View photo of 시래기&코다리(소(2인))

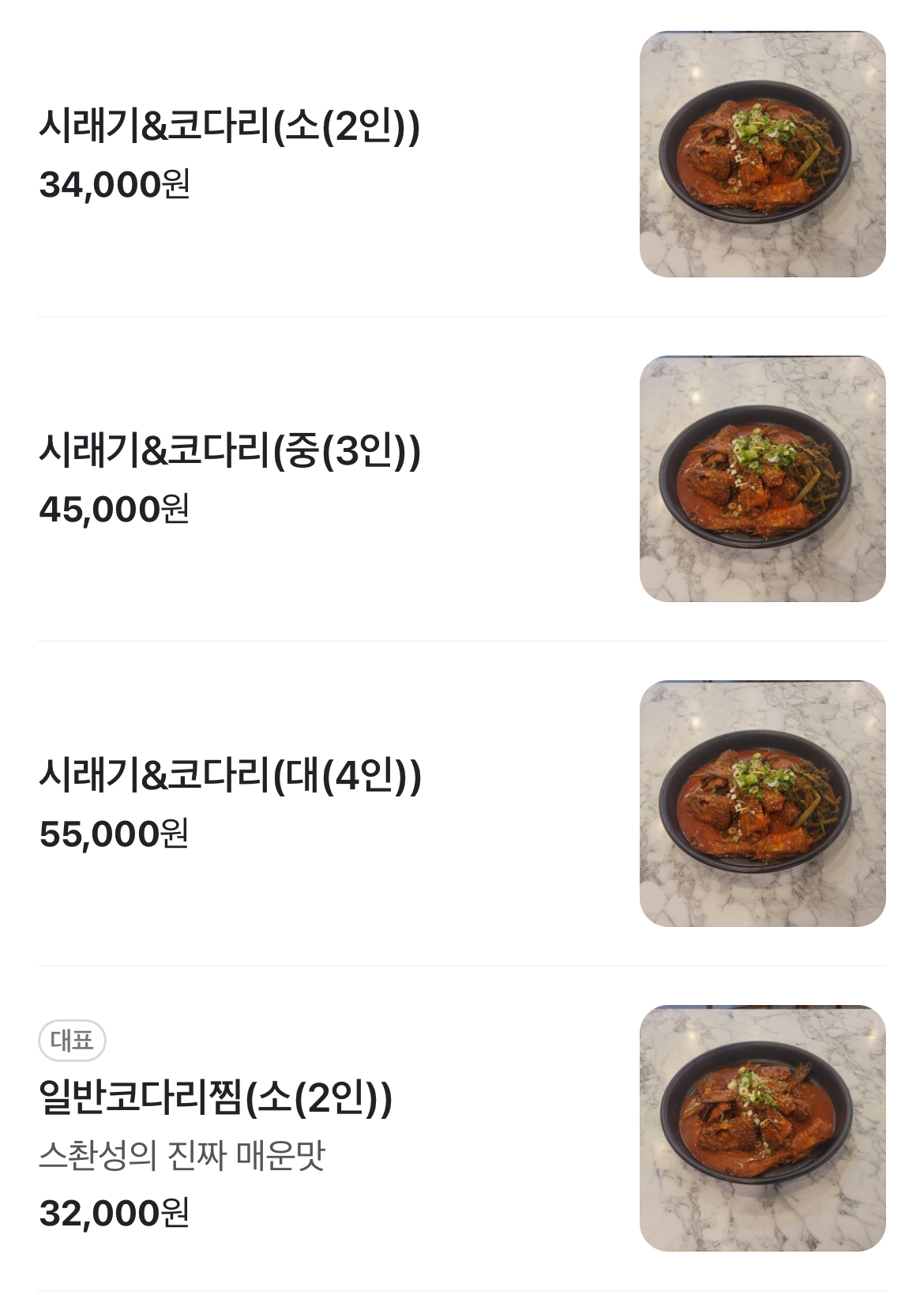click(762, 154)
